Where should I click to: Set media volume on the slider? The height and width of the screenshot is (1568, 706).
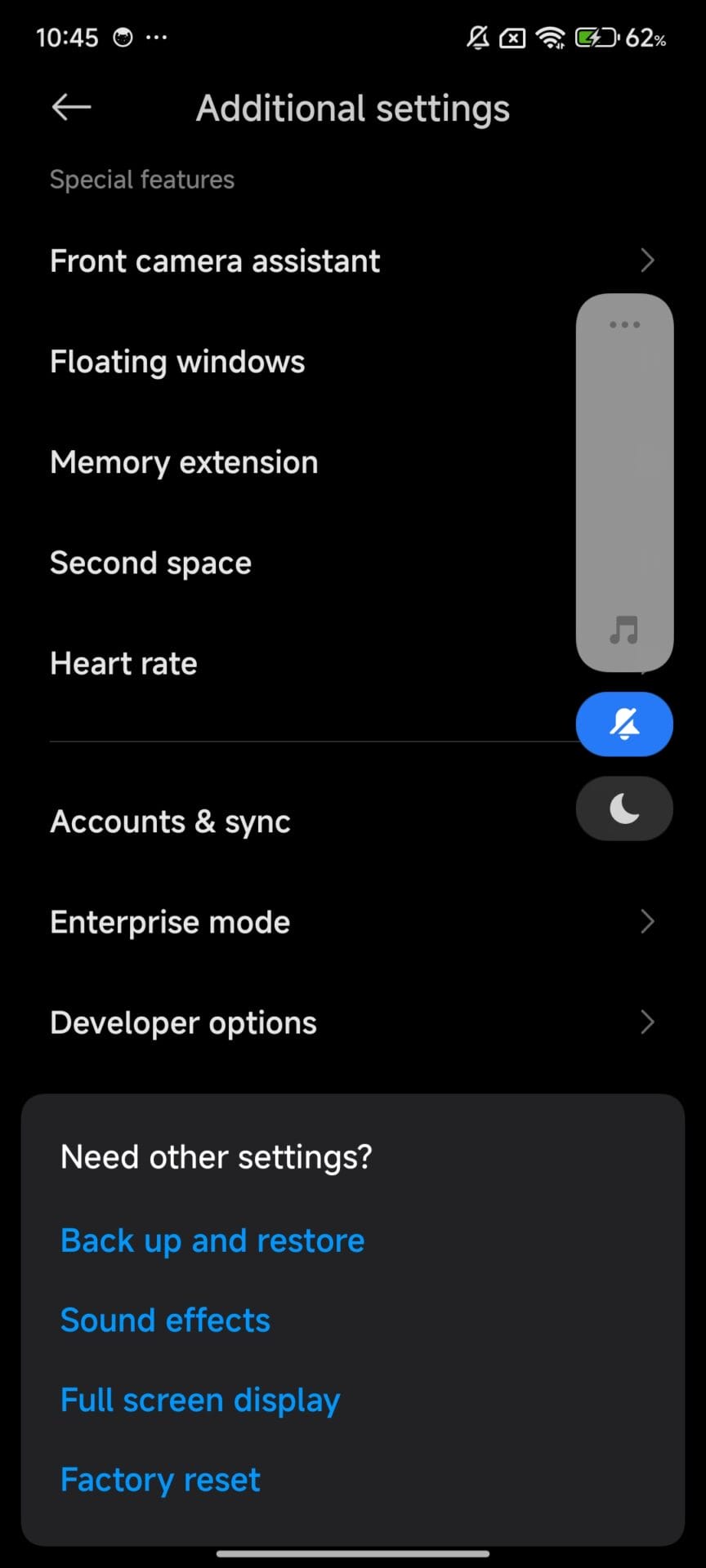[x=624, y=490]
